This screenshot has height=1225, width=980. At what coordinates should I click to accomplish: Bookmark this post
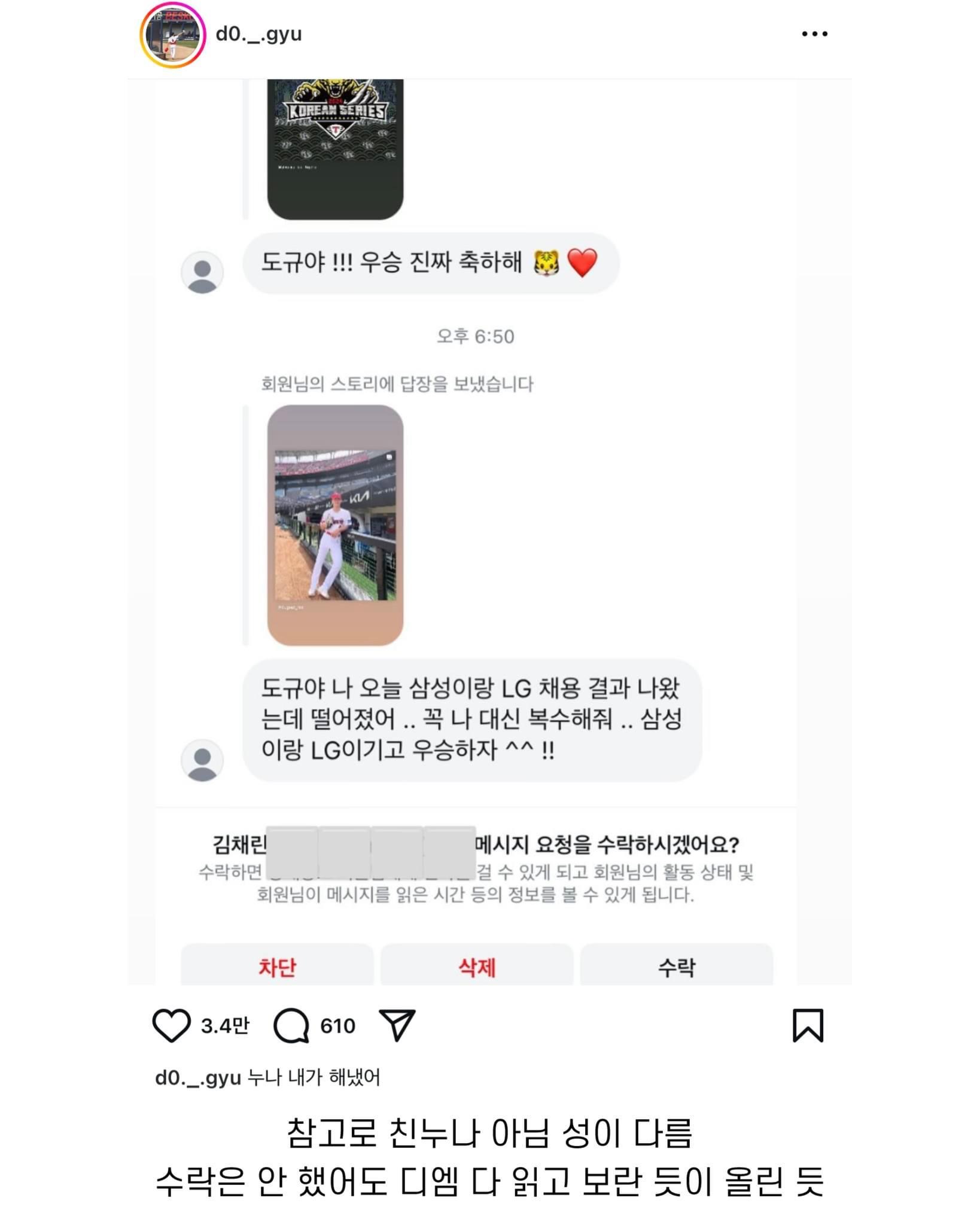(x=808, y=1025)
